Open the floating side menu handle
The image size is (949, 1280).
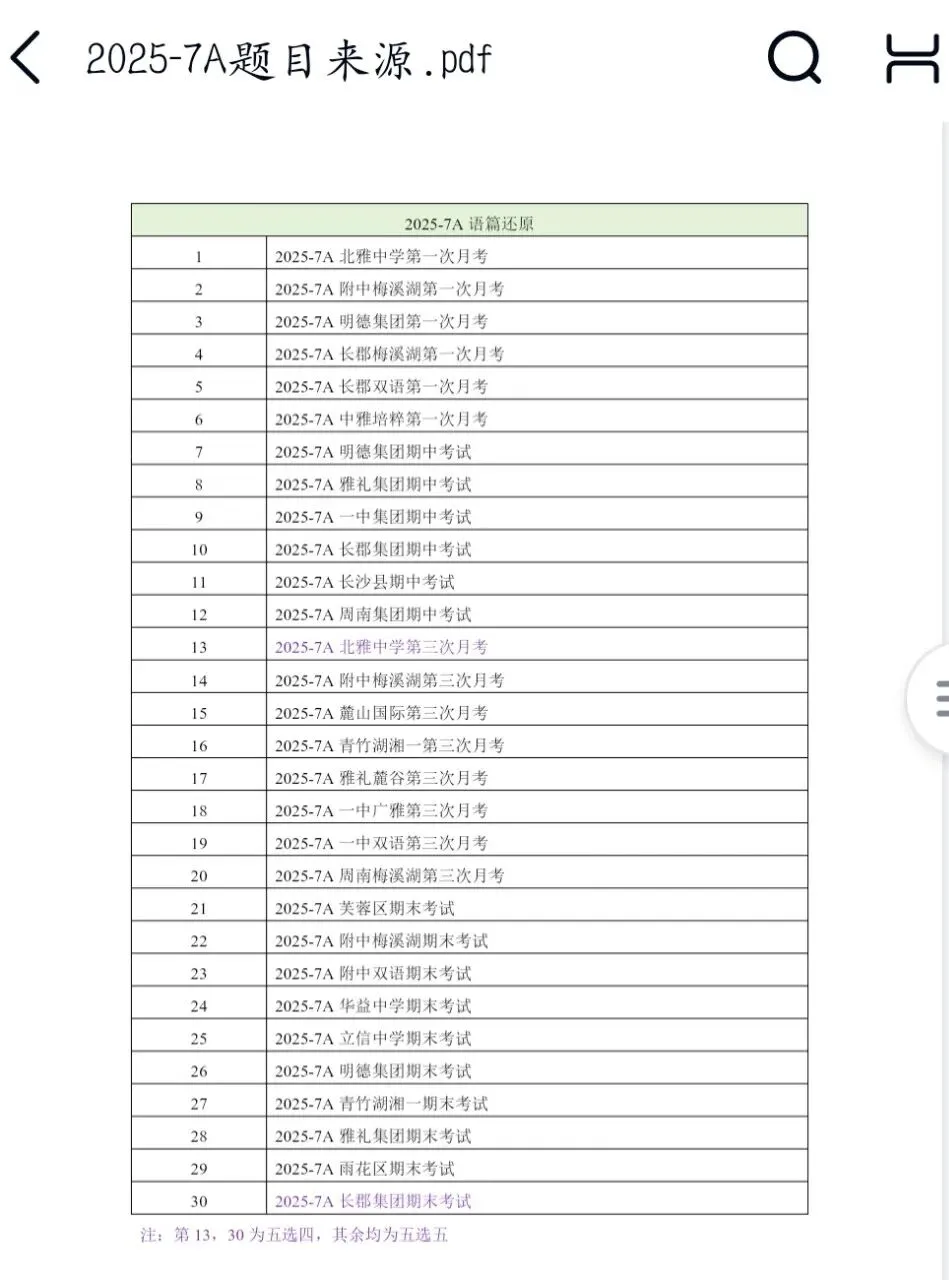tap(929, 698)
